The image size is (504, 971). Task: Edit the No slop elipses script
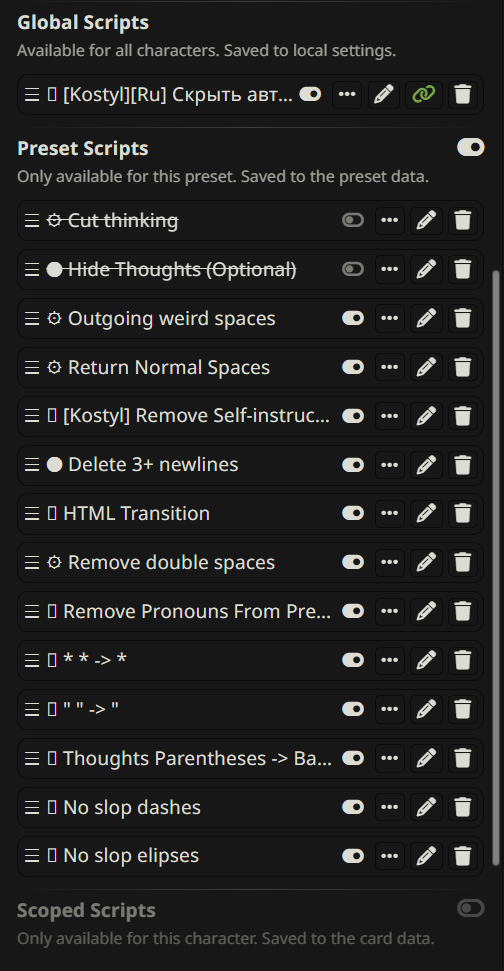[x=427, y=856]
